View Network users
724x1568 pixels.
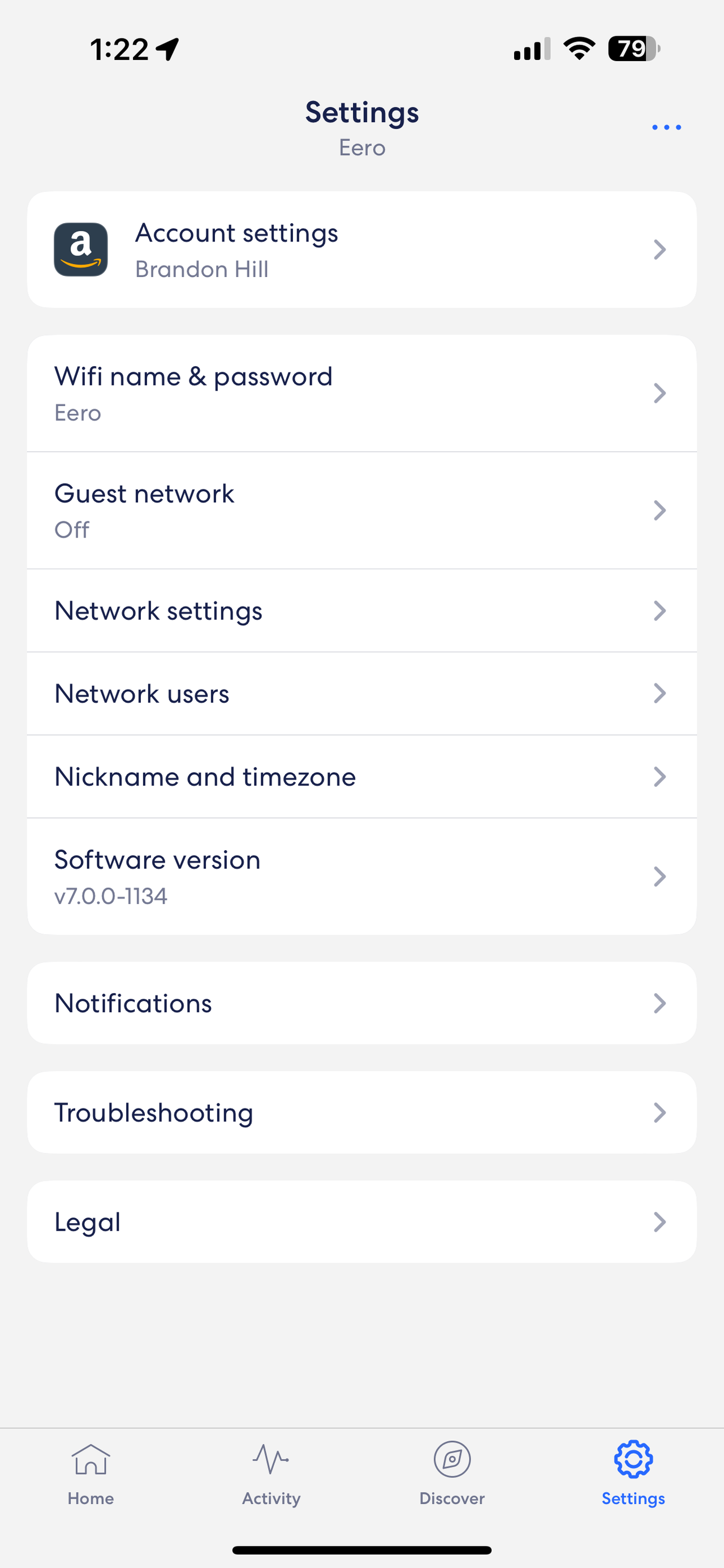click(361, 694)
